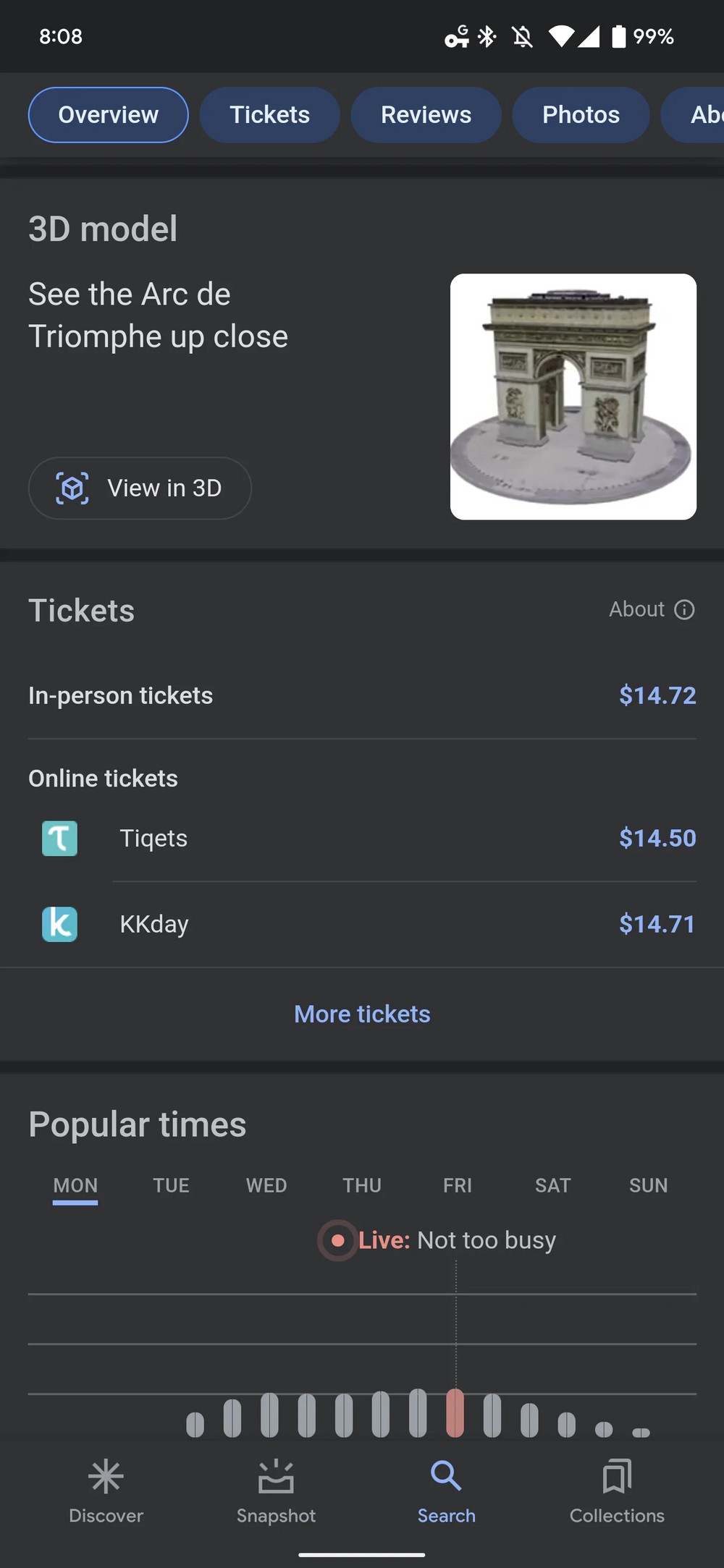Switch to the Tickets chip
Screen dimensions: 724x1568
[269, 115]
